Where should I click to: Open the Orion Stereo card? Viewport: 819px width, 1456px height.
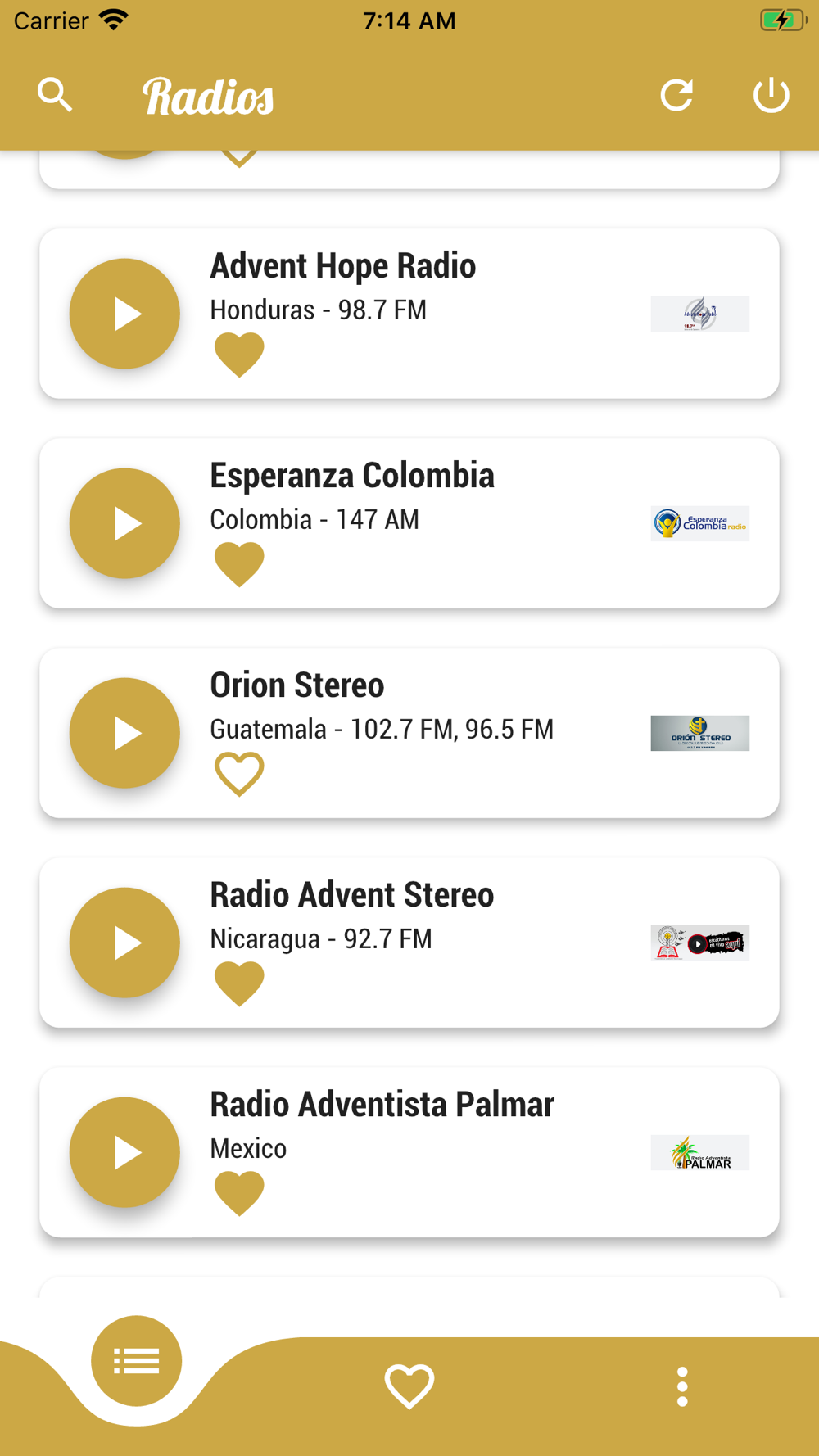click(409, 733)
